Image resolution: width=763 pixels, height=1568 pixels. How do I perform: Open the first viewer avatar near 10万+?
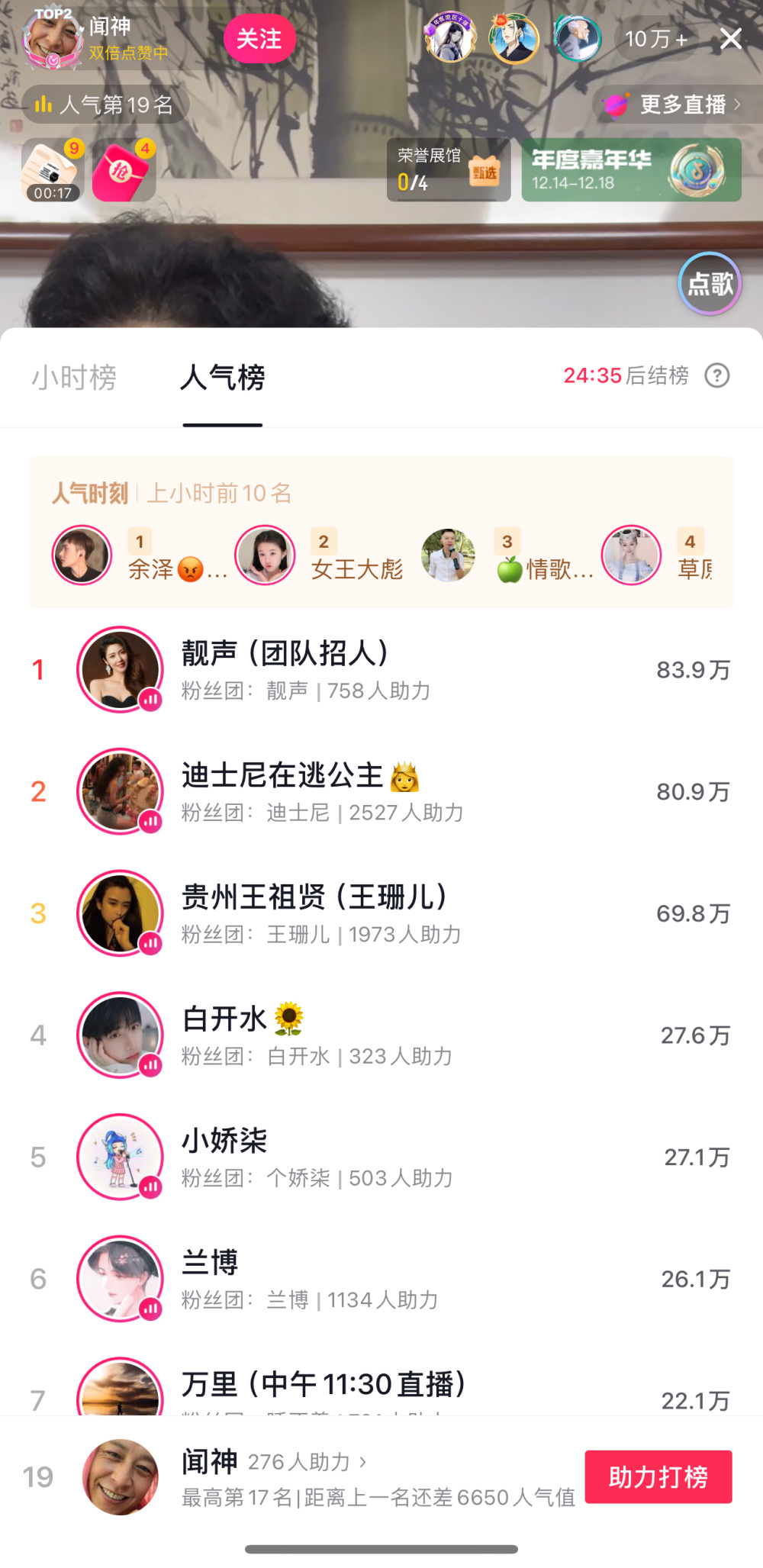450,38
